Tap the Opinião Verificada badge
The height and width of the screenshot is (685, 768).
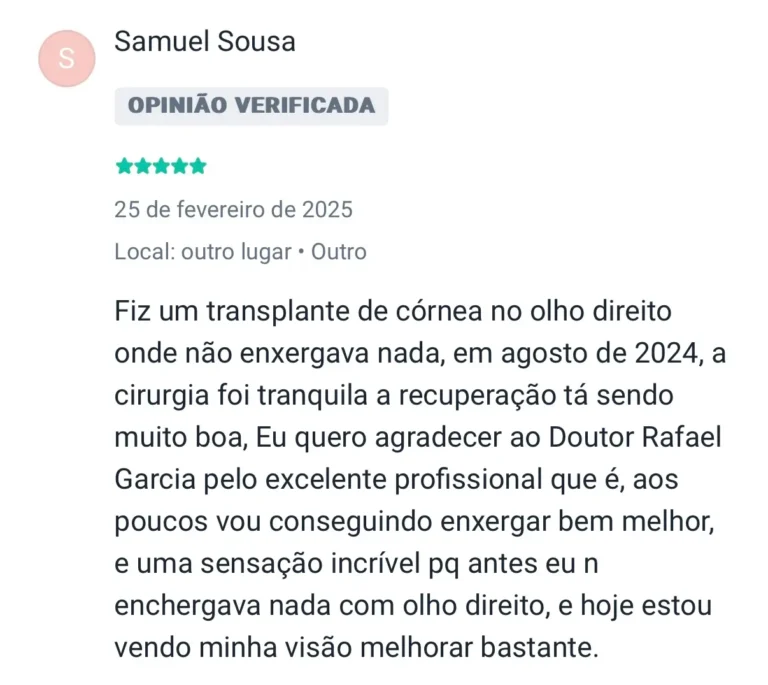coord(251,106)
